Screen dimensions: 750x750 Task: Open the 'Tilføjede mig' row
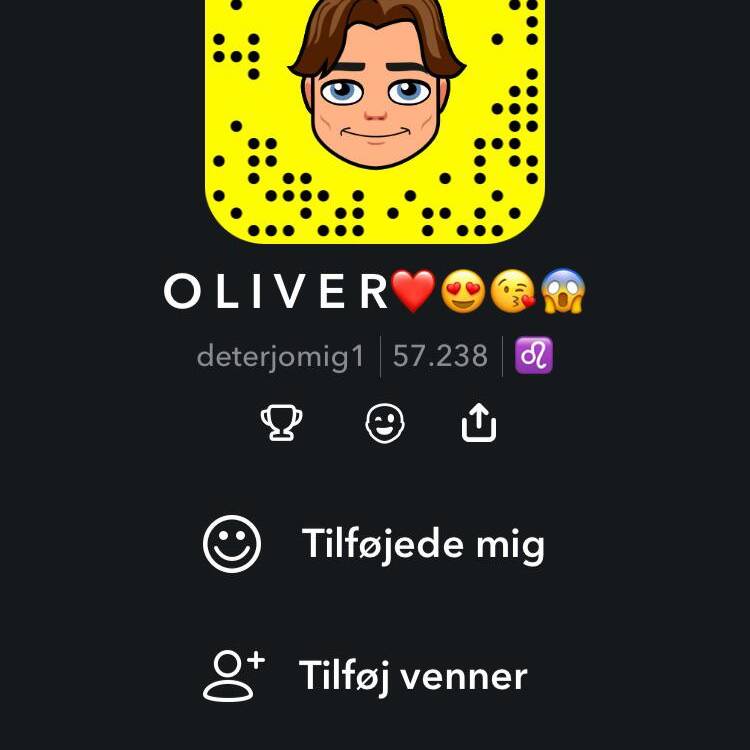click(375, 545)
